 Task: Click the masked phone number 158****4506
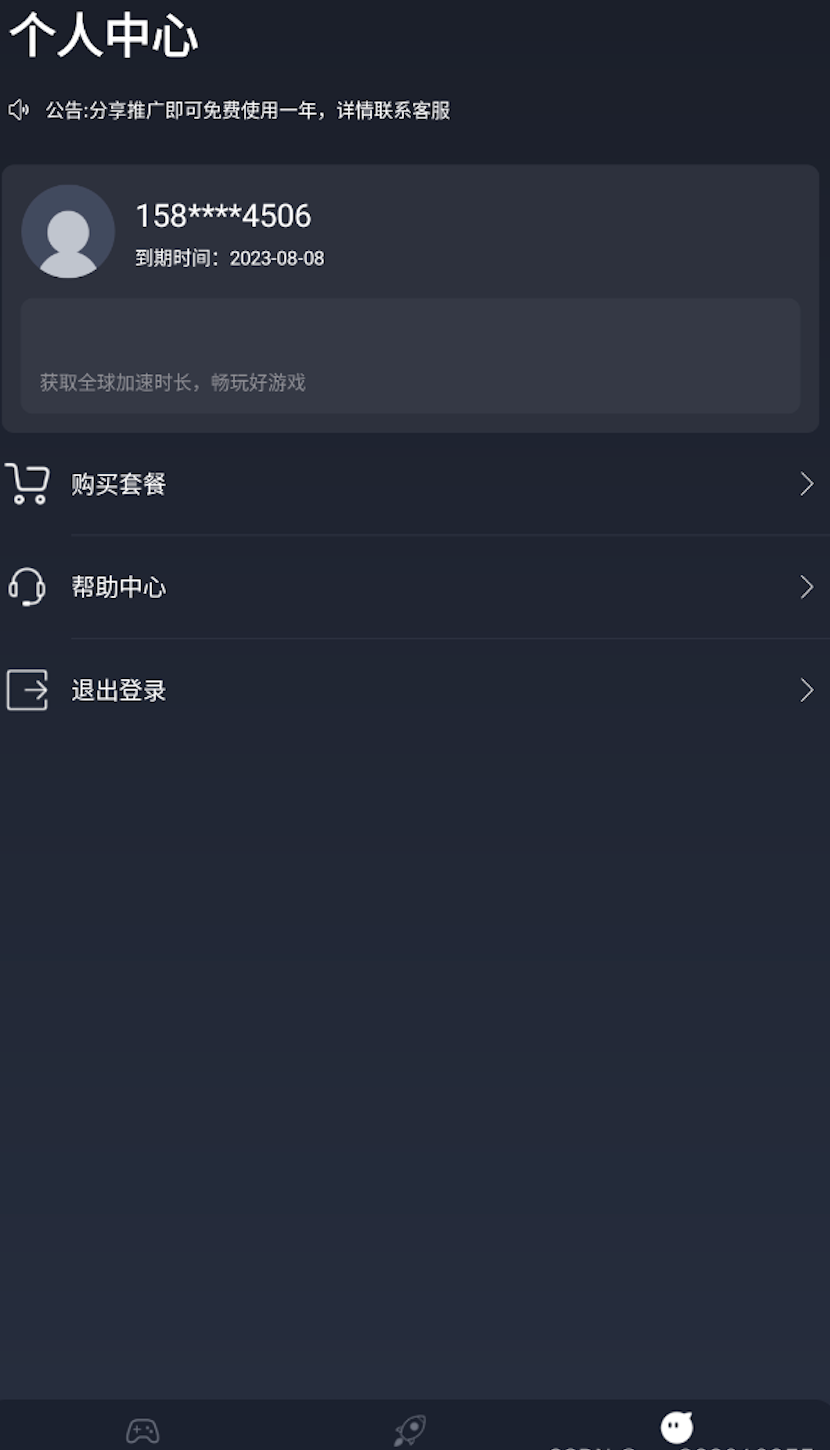[x=223, y=216]
